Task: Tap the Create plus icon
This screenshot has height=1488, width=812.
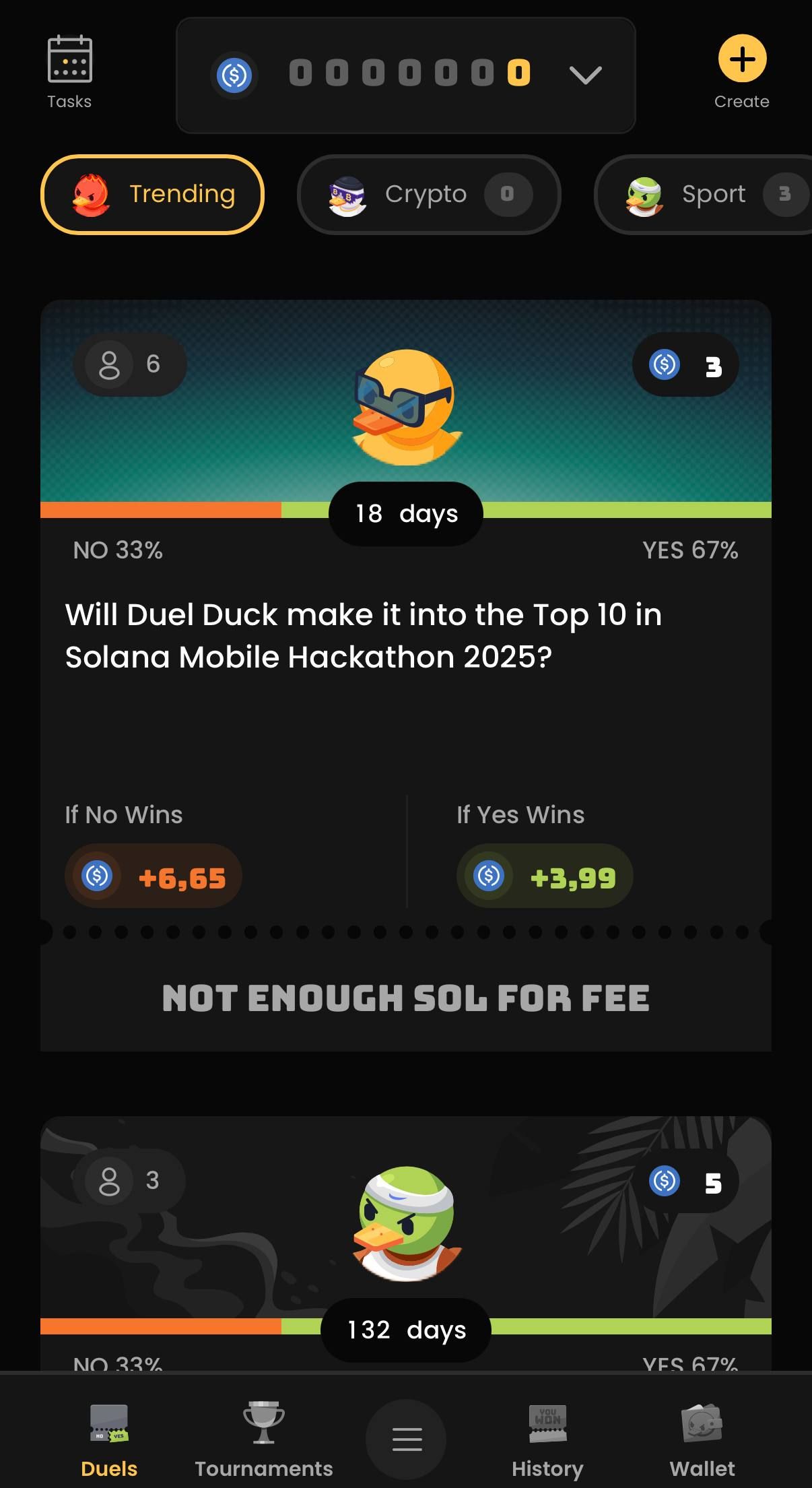Action: click(741, 59)
